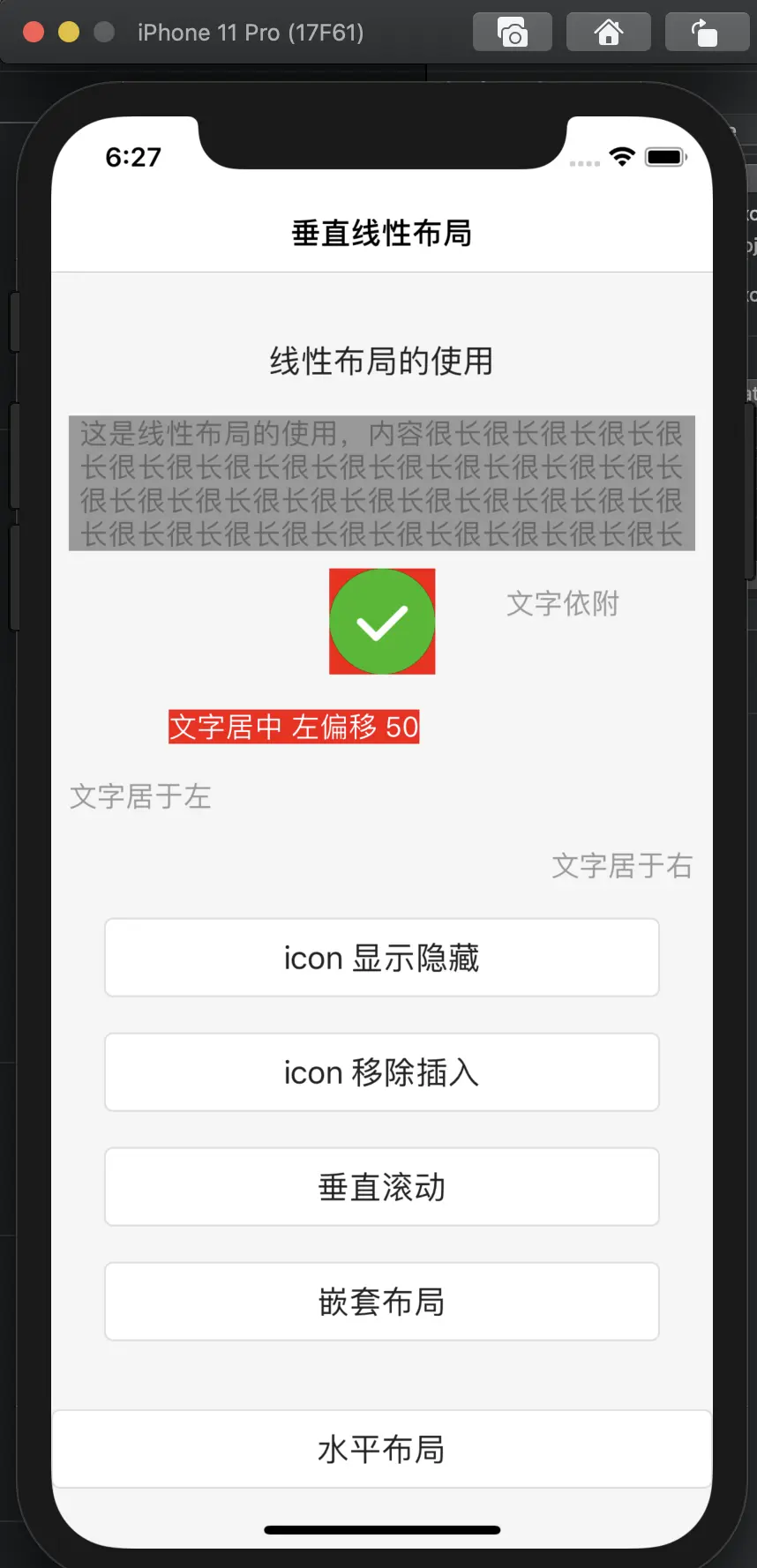Screen dimensions: 757x1568
Task: Open the 嵌套布局 example
Action: (381, 1302)
